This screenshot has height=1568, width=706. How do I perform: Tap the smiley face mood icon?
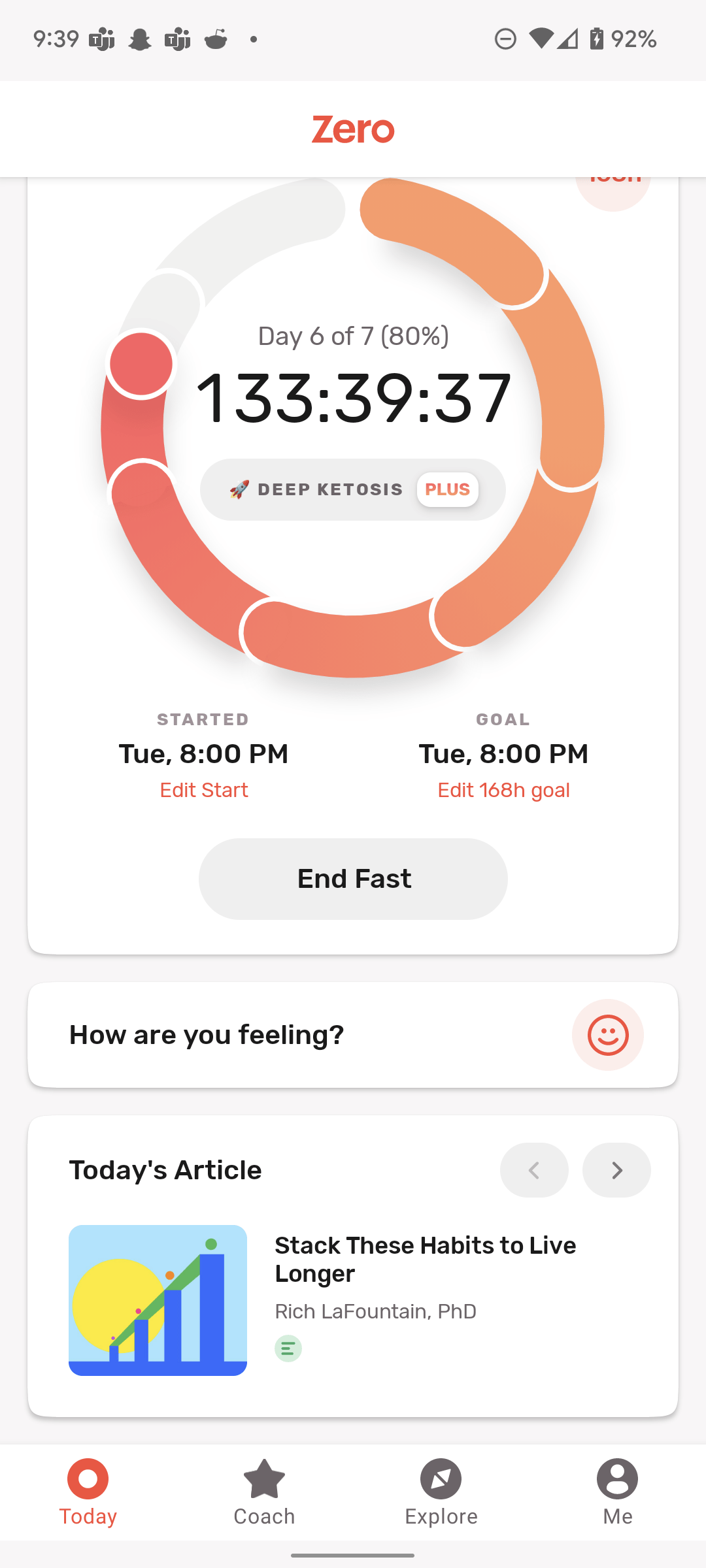(x=608, y=1035)
